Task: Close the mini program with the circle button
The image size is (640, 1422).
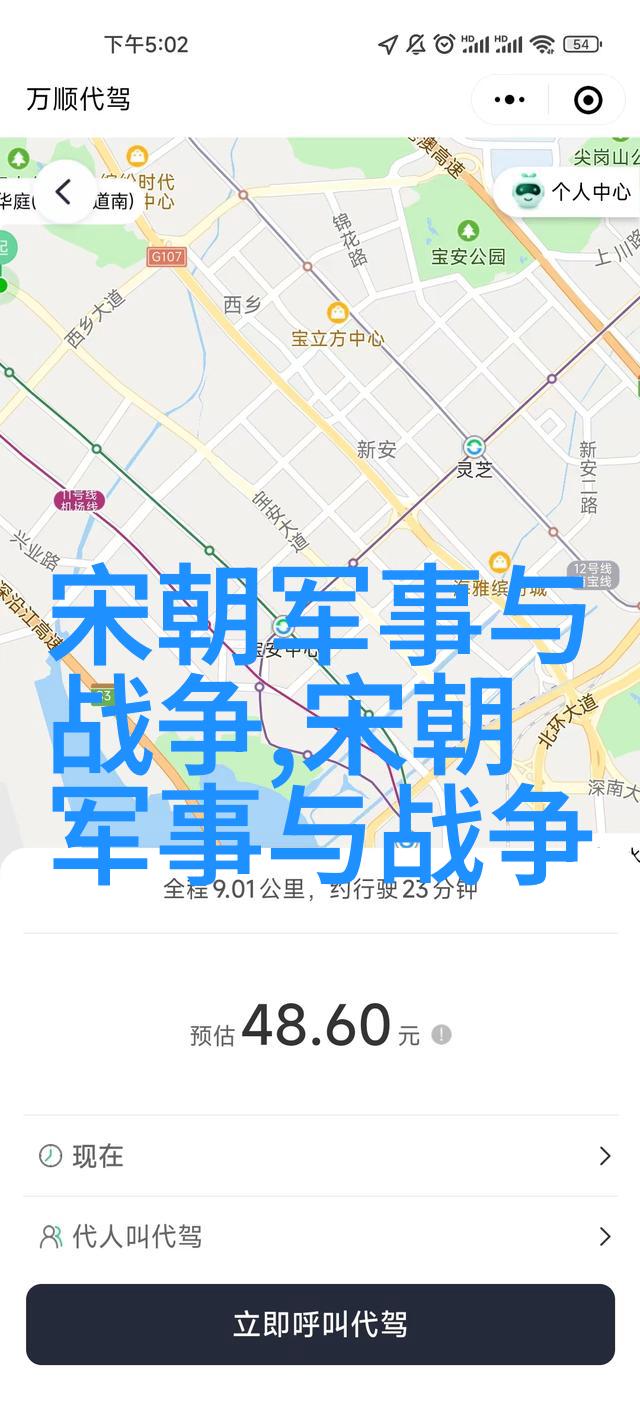Action: pyautogui.click(x=588, y=99)
